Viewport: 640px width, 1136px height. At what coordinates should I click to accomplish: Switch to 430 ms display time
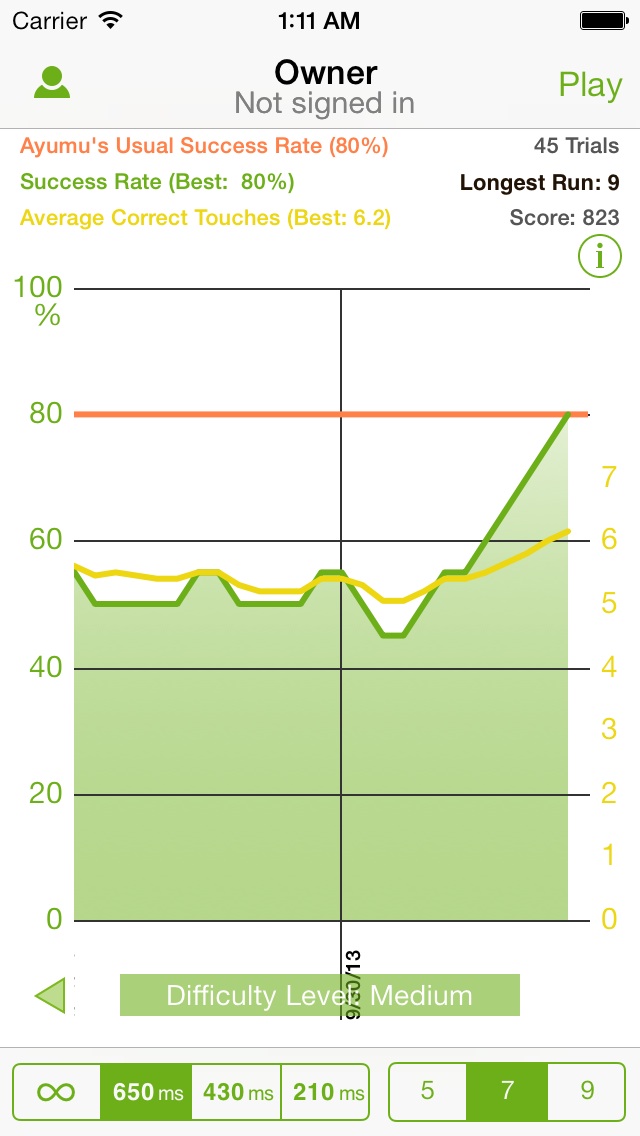tap(237, 1092)
